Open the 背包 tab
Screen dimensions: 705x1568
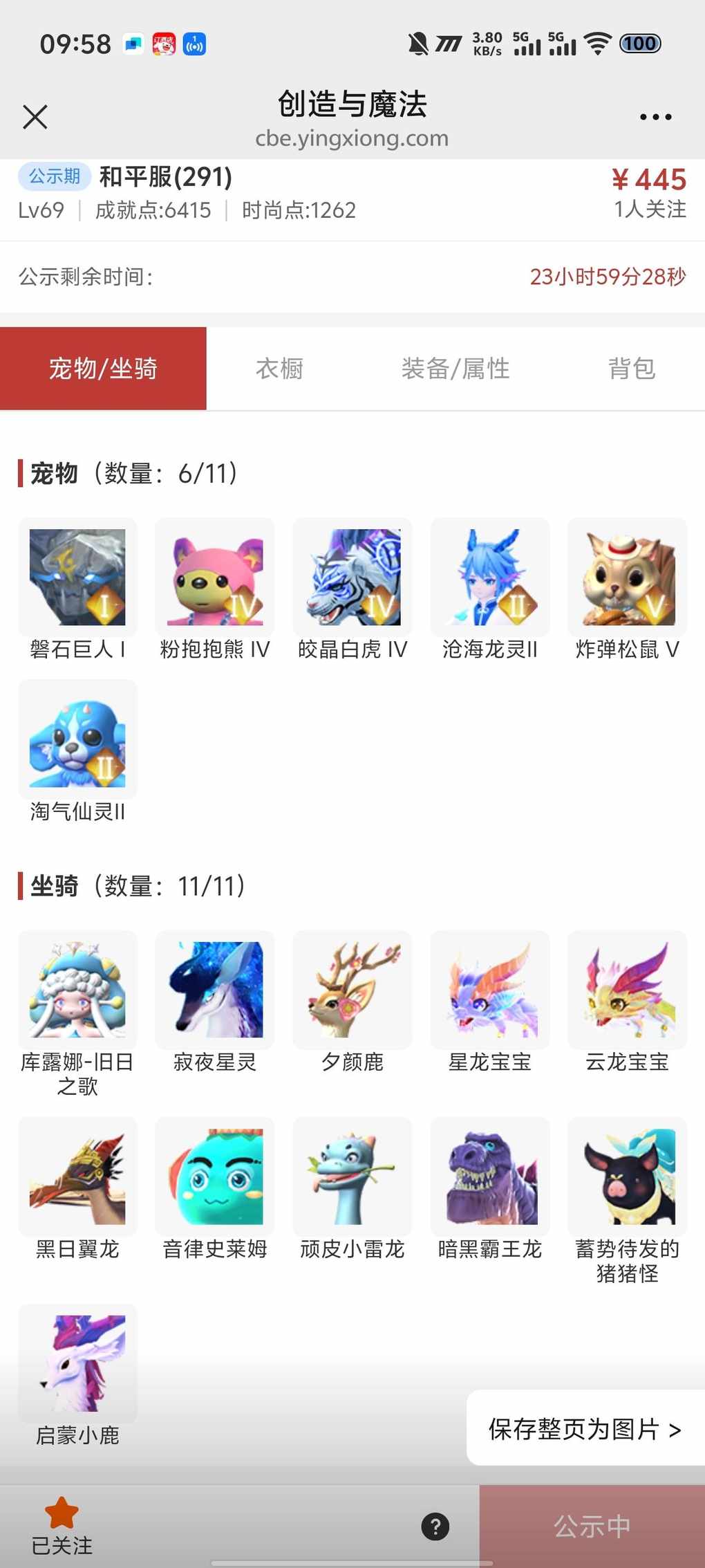(631, 369)
